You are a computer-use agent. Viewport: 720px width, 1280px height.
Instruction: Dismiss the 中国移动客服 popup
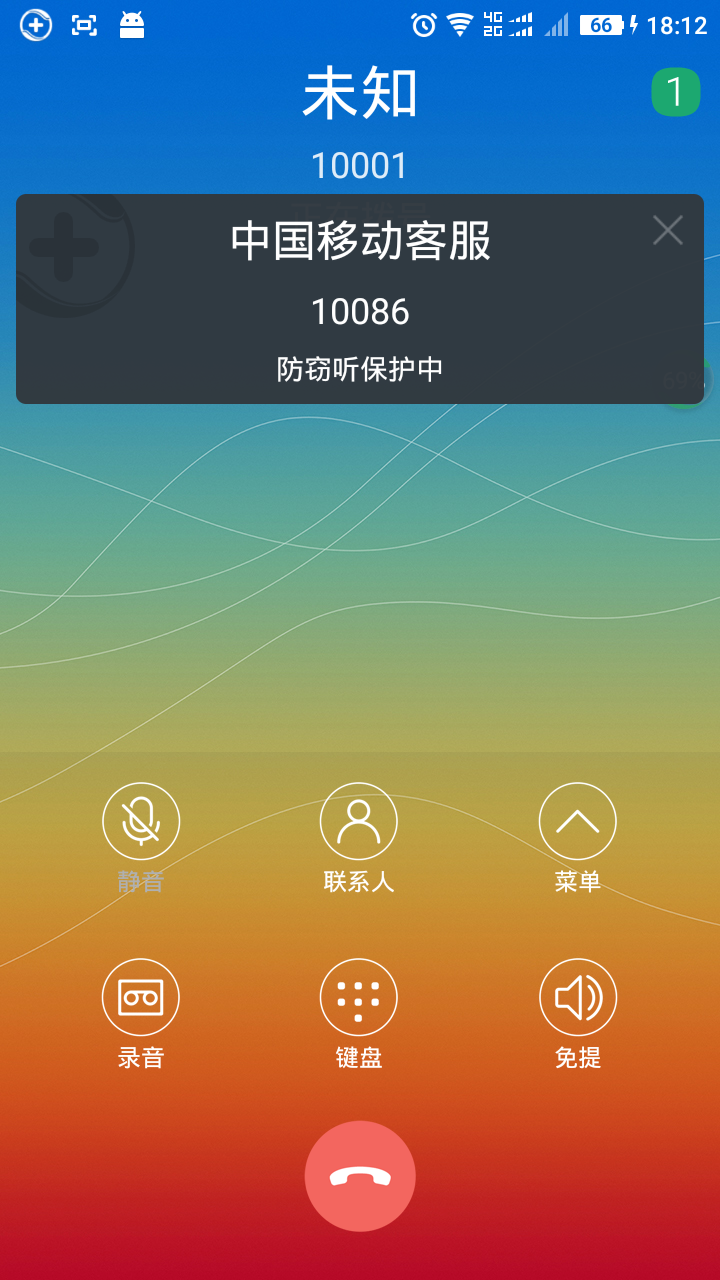point(667,231)
